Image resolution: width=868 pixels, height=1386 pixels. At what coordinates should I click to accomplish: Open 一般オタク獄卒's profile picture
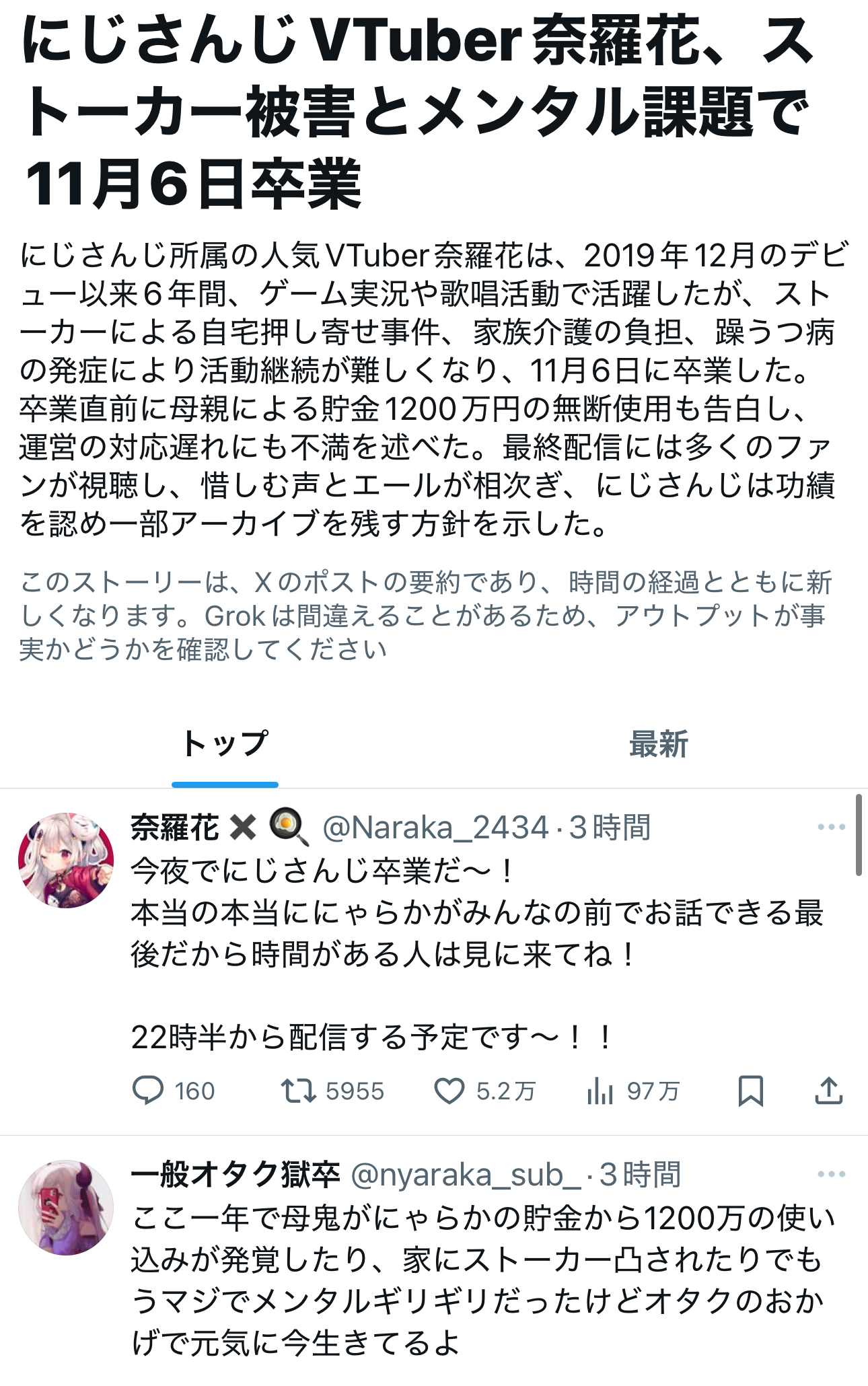[x=66, y=1207]
